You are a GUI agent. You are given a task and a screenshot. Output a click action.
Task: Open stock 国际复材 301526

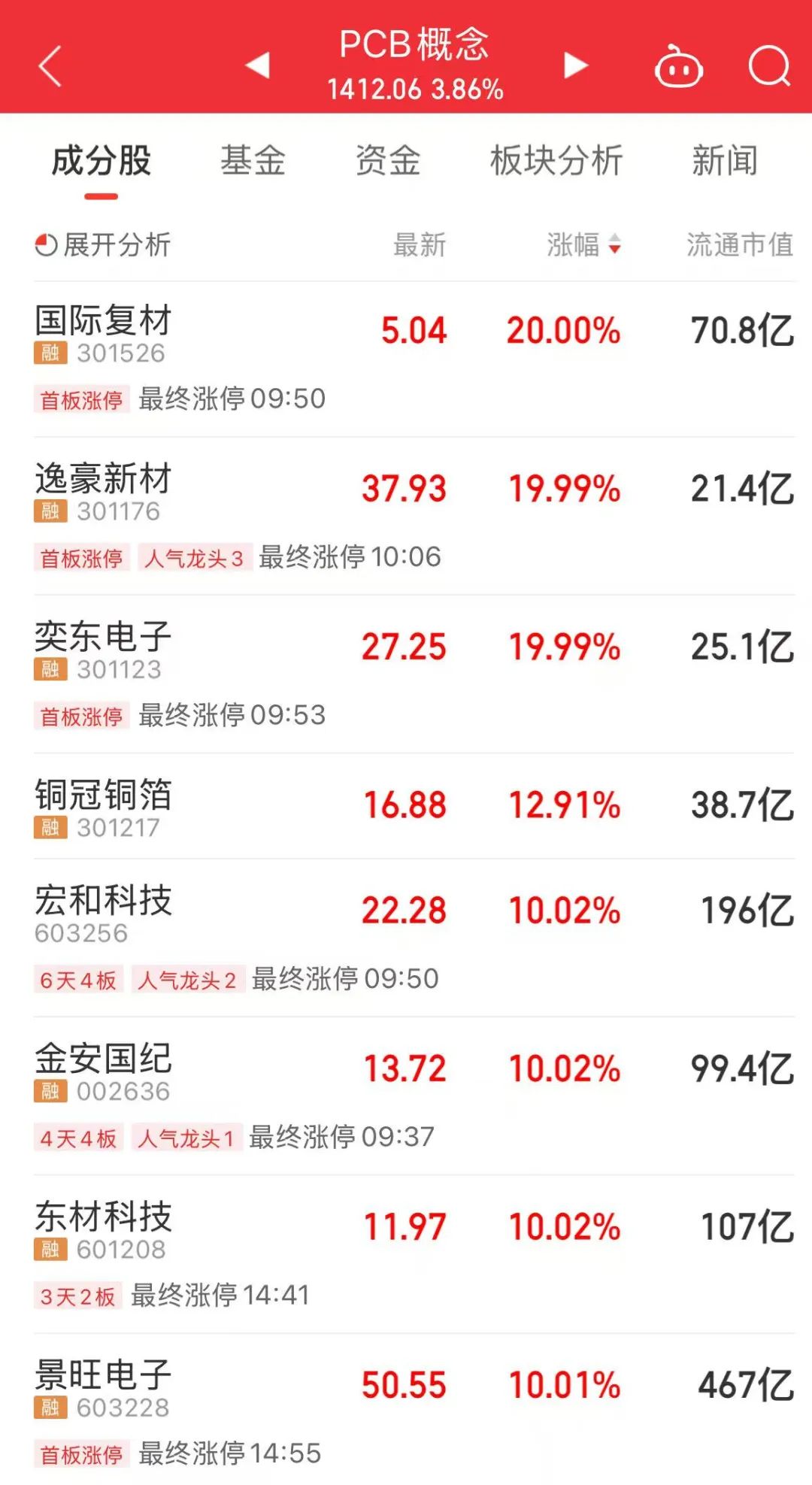tap(414, 359)
